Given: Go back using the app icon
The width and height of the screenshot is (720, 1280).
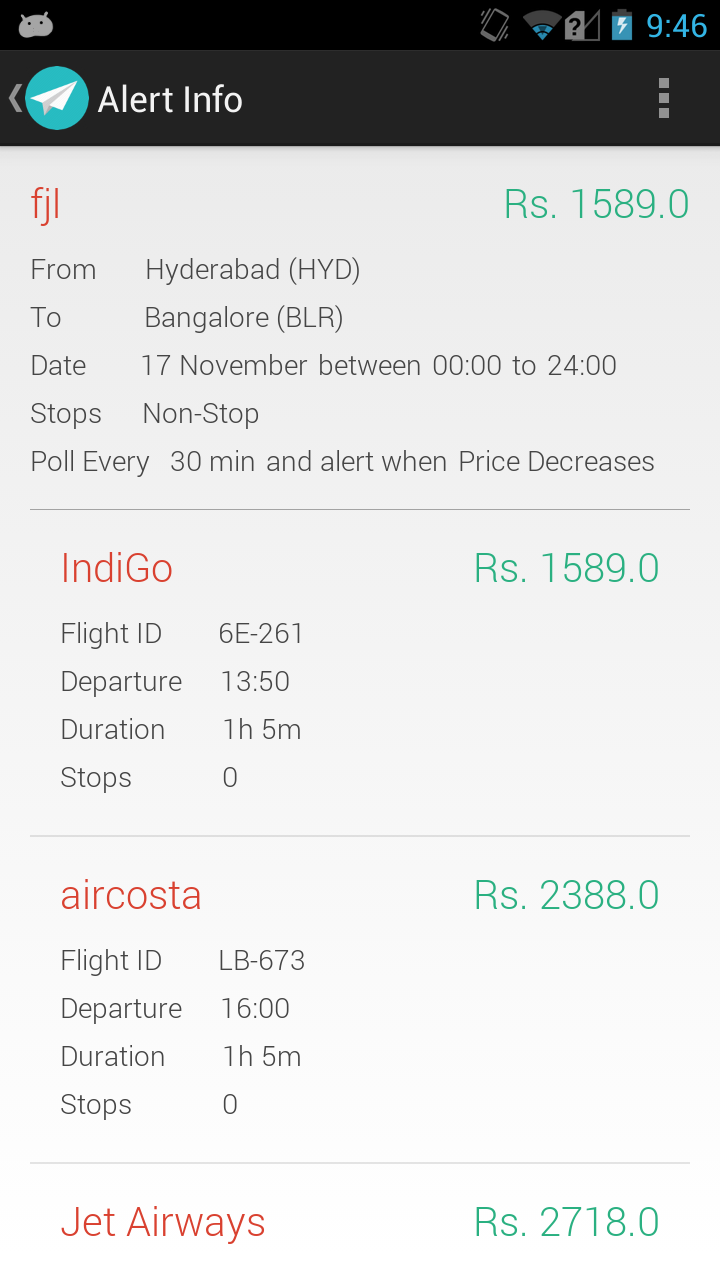Looking at the screenshot, I should [x=50, y=98].
